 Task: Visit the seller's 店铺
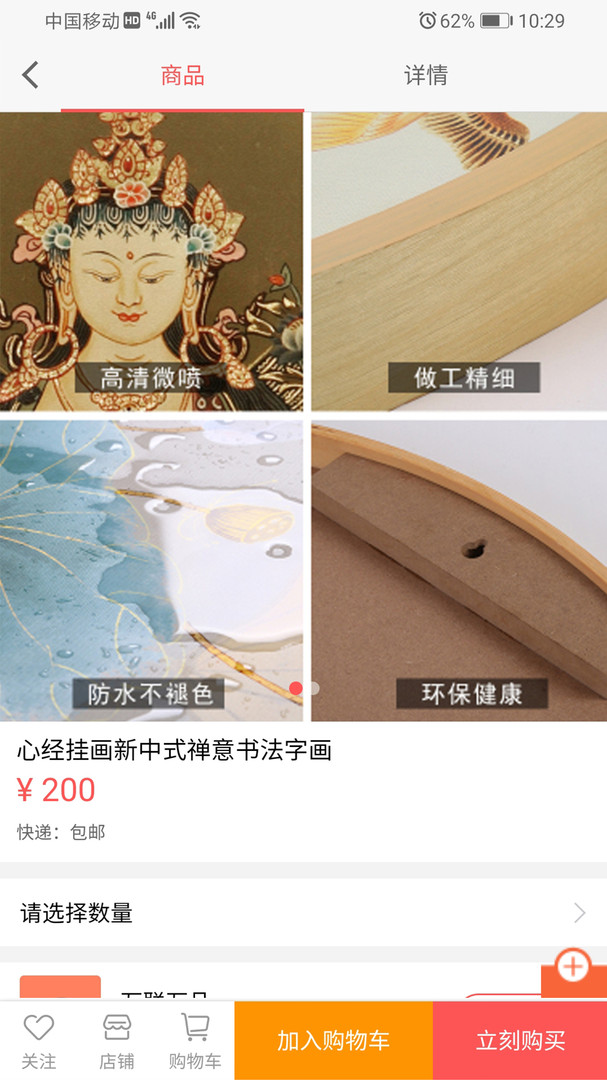coord(117,1041)
